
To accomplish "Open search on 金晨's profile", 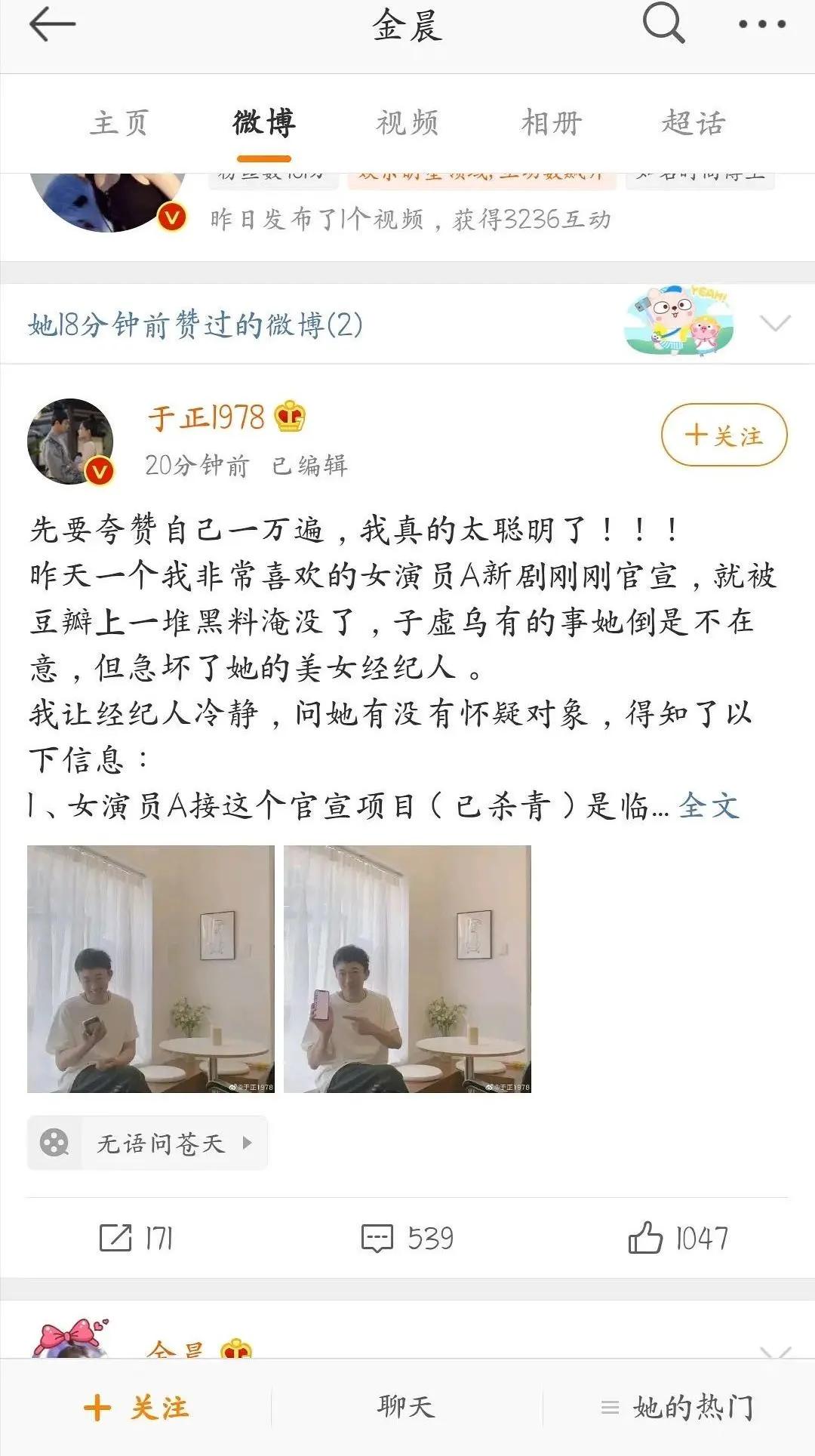I will pyautogui.click(x=663, y=23).
